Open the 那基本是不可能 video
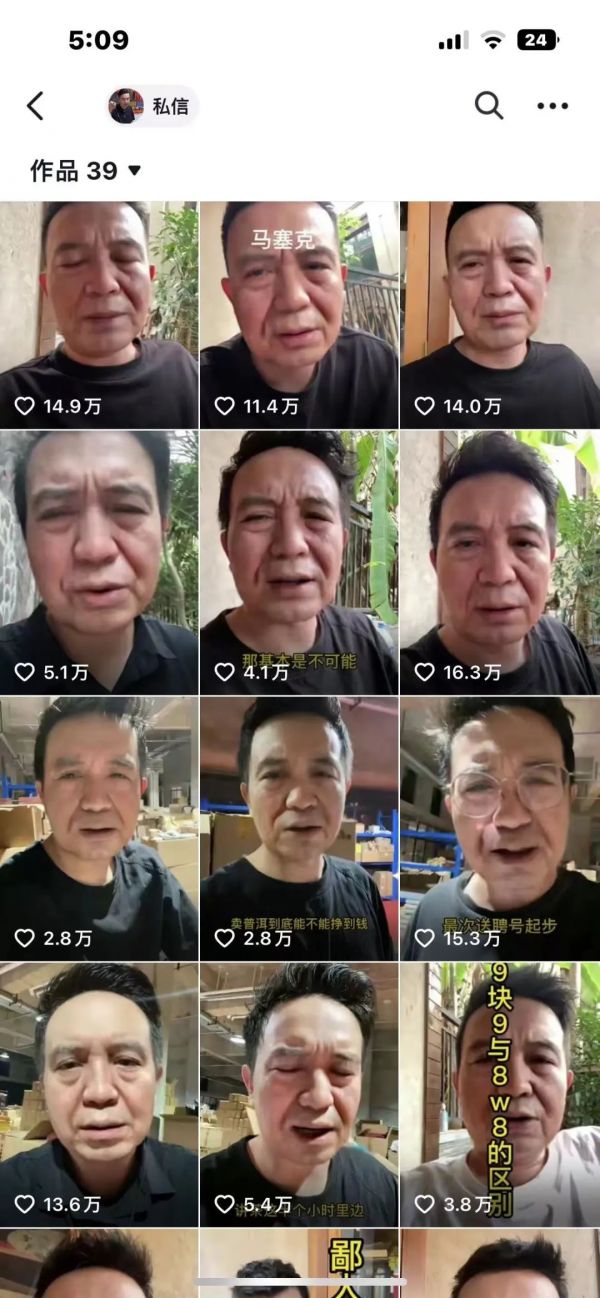This screenshot has height=1298, width=600. click(x=299, y=562)
